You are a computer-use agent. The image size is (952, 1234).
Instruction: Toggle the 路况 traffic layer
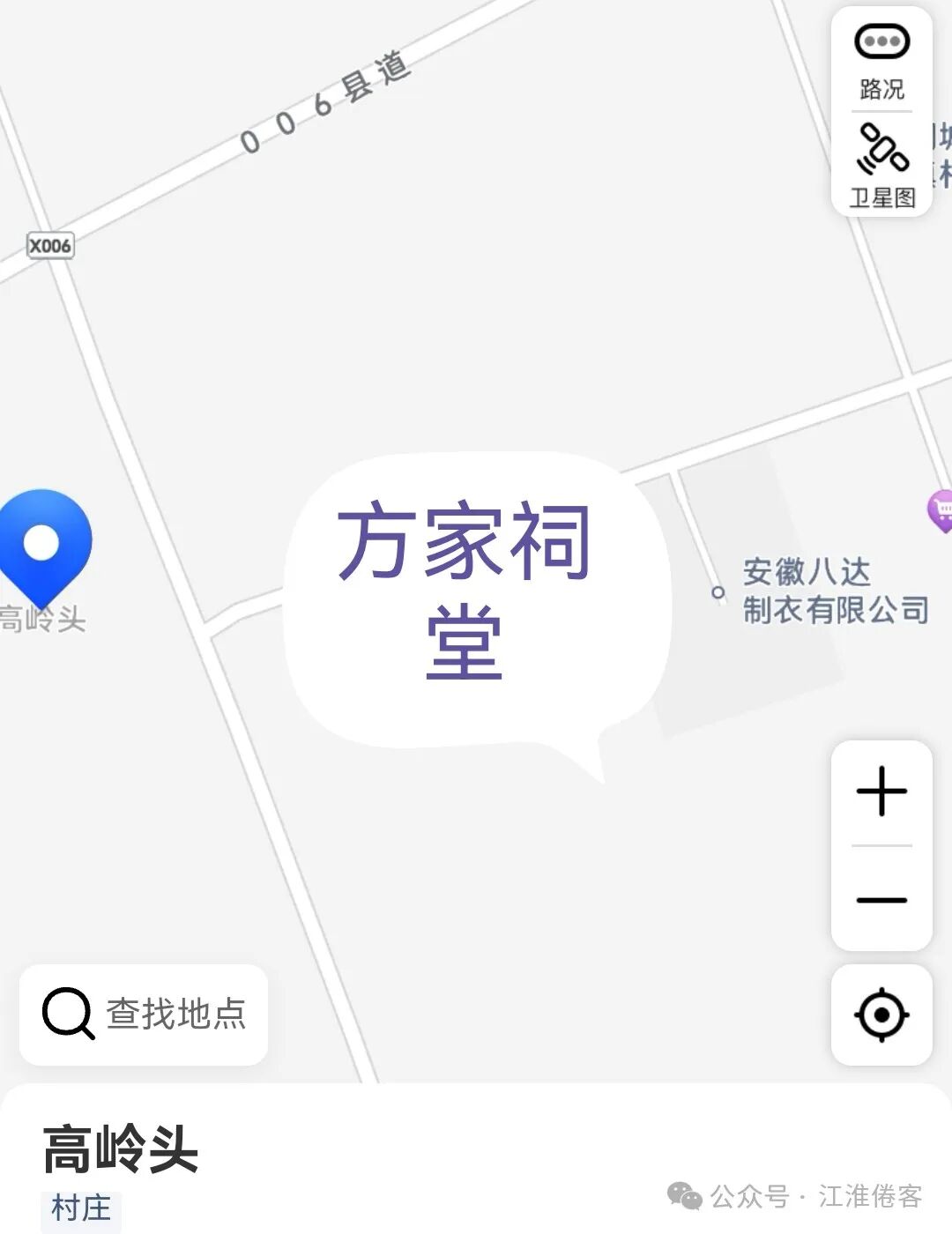[881, 60]
